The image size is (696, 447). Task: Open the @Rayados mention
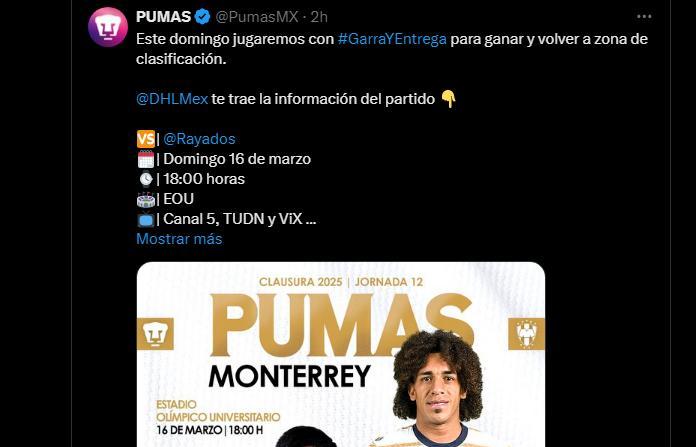(x=199, y=138)
